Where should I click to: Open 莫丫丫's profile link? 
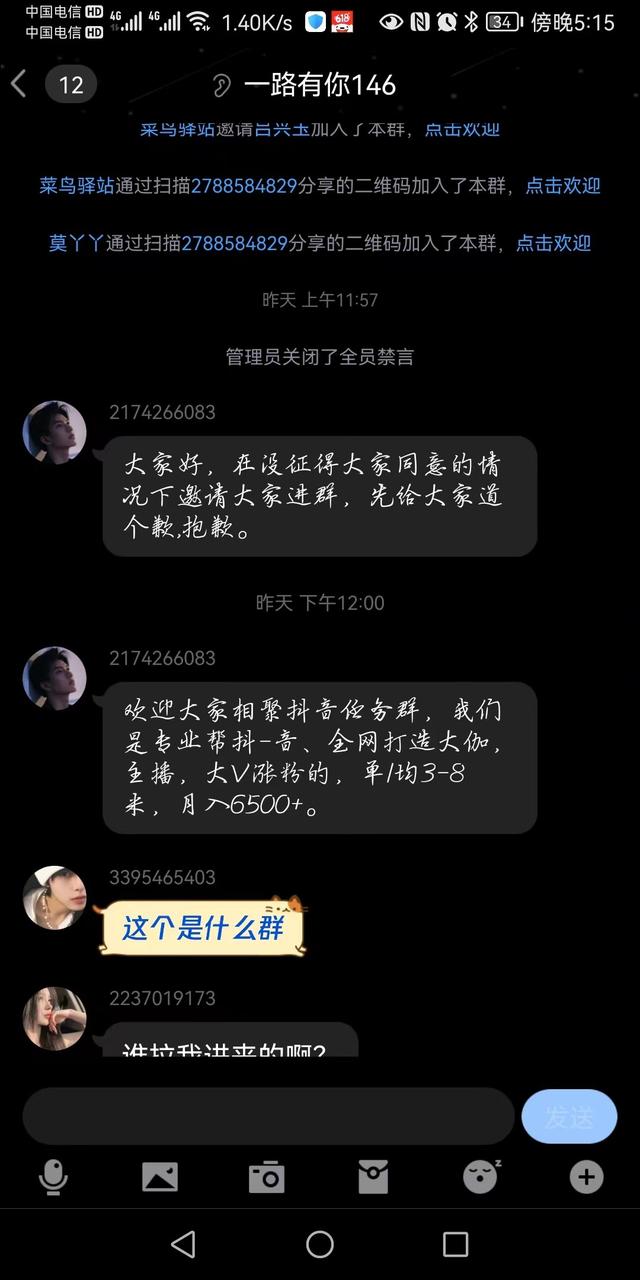[x=76, y=243]
